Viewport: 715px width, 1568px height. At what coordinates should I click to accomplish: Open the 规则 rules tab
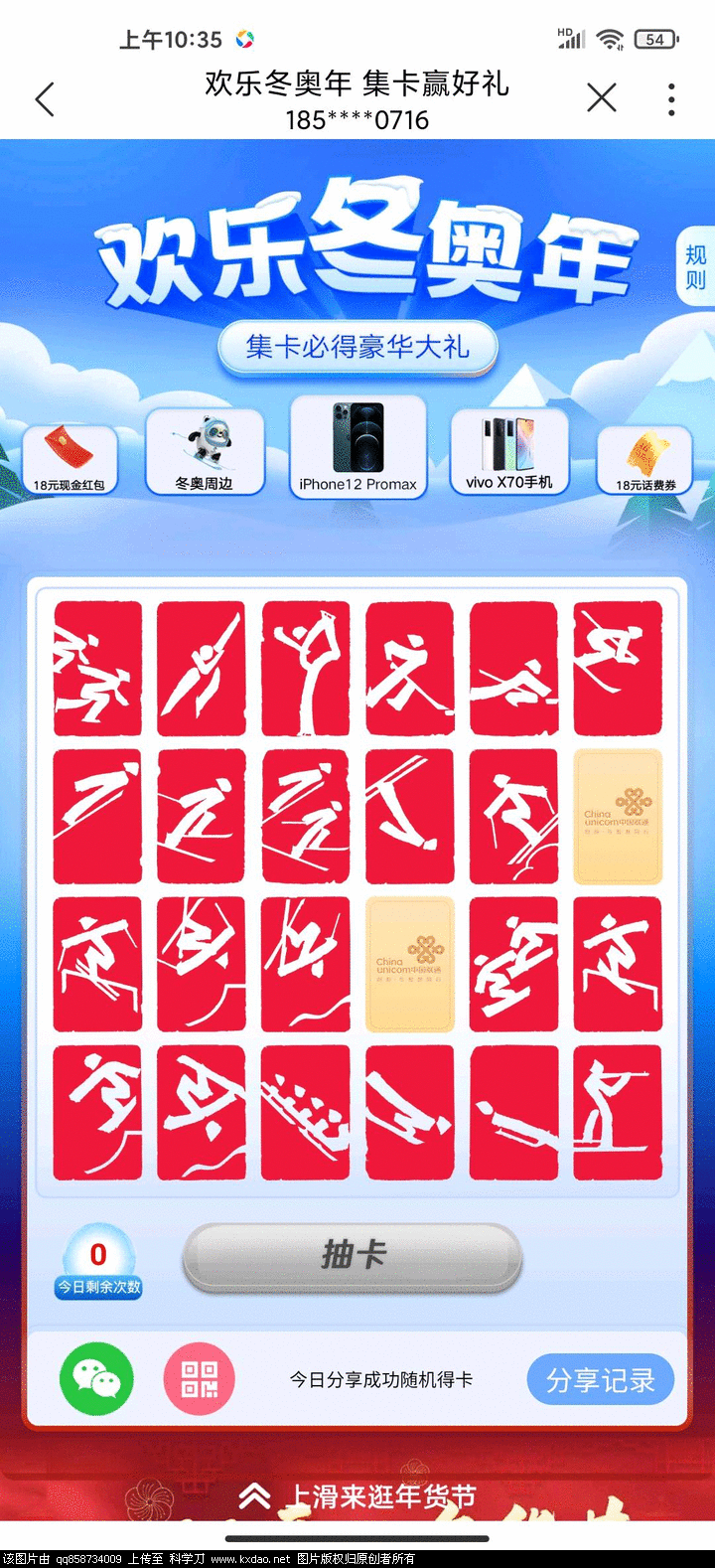(695, 266)
